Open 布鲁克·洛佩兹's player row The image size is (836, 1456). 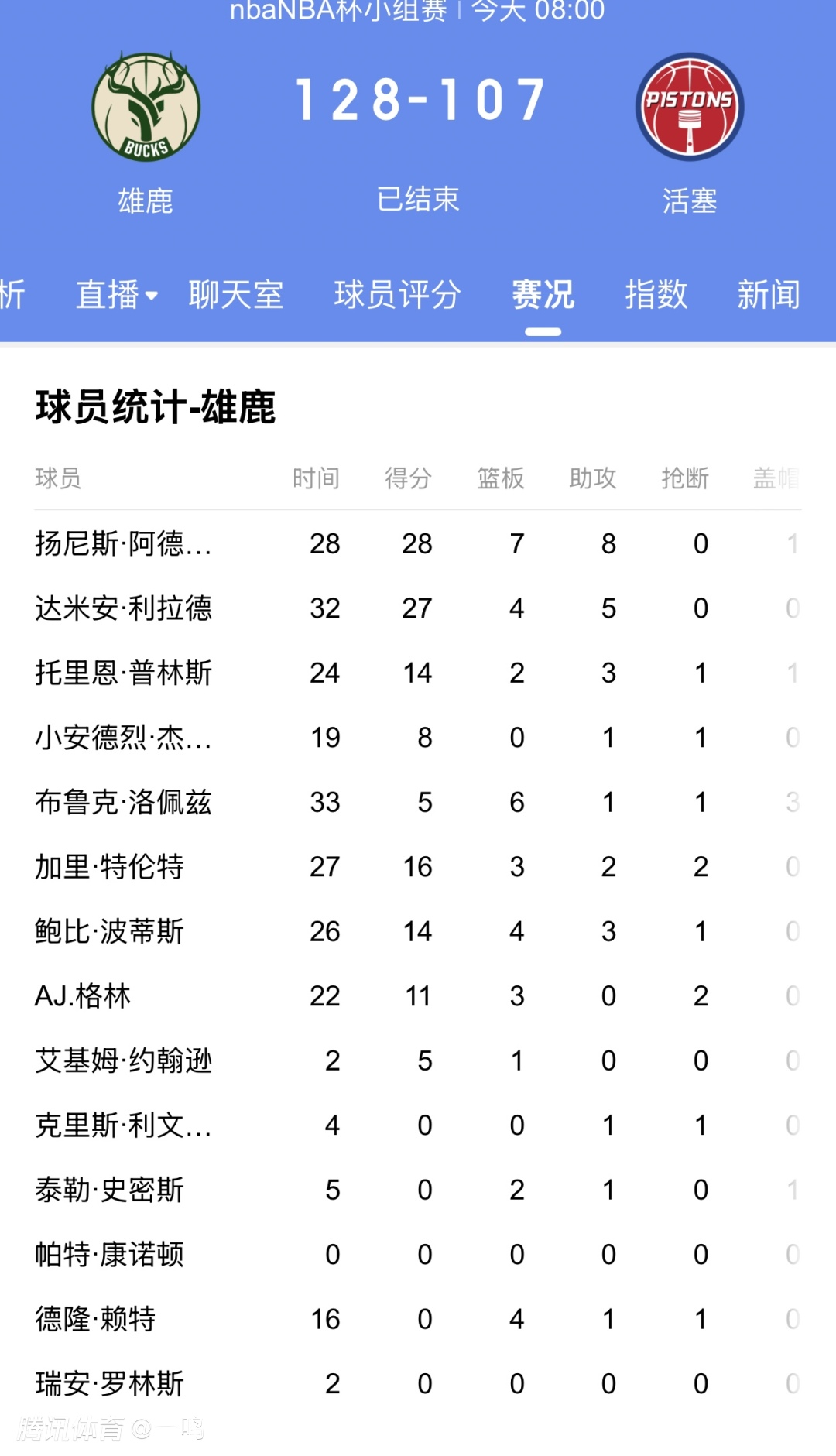point(124,803)
